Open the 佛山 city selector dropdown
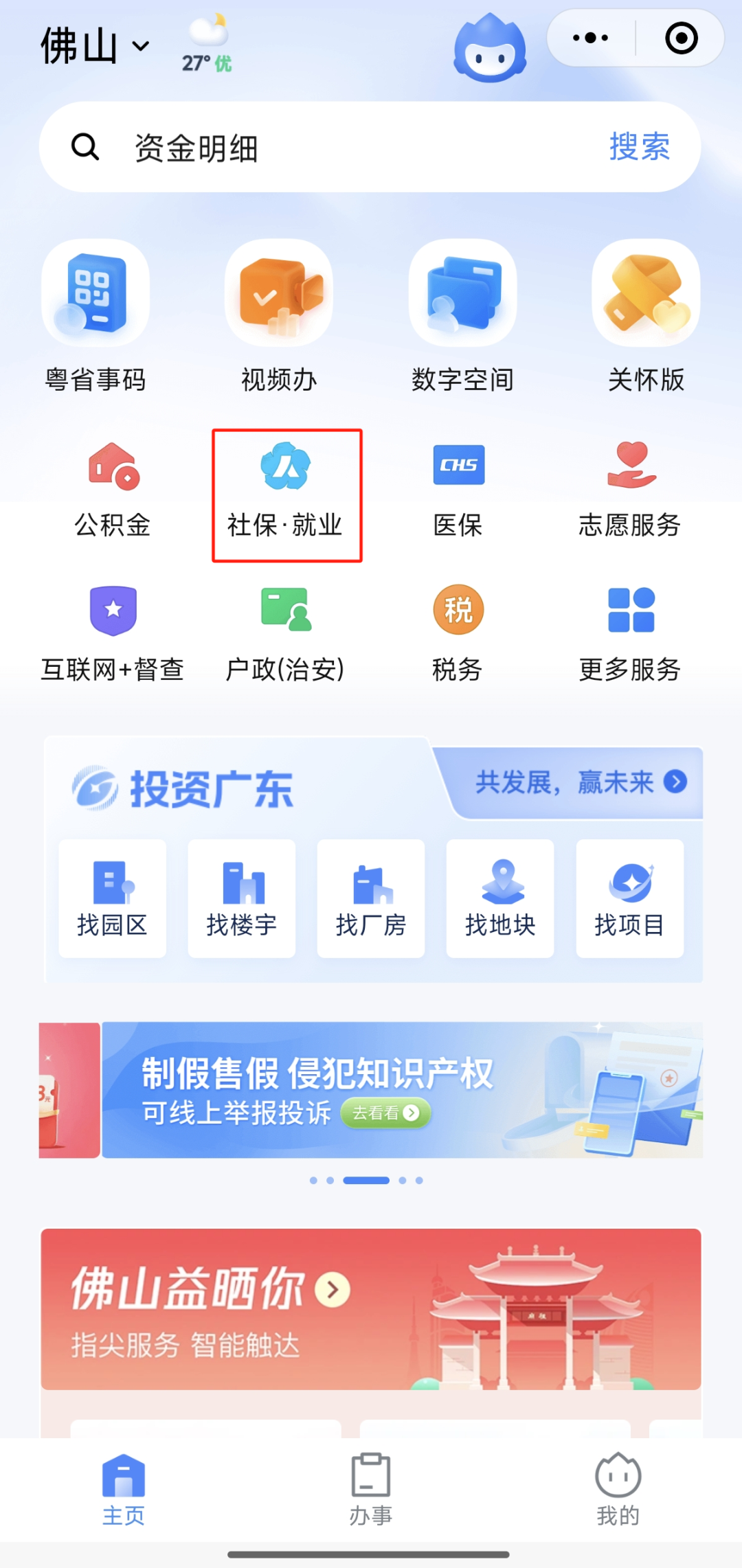 95,46
